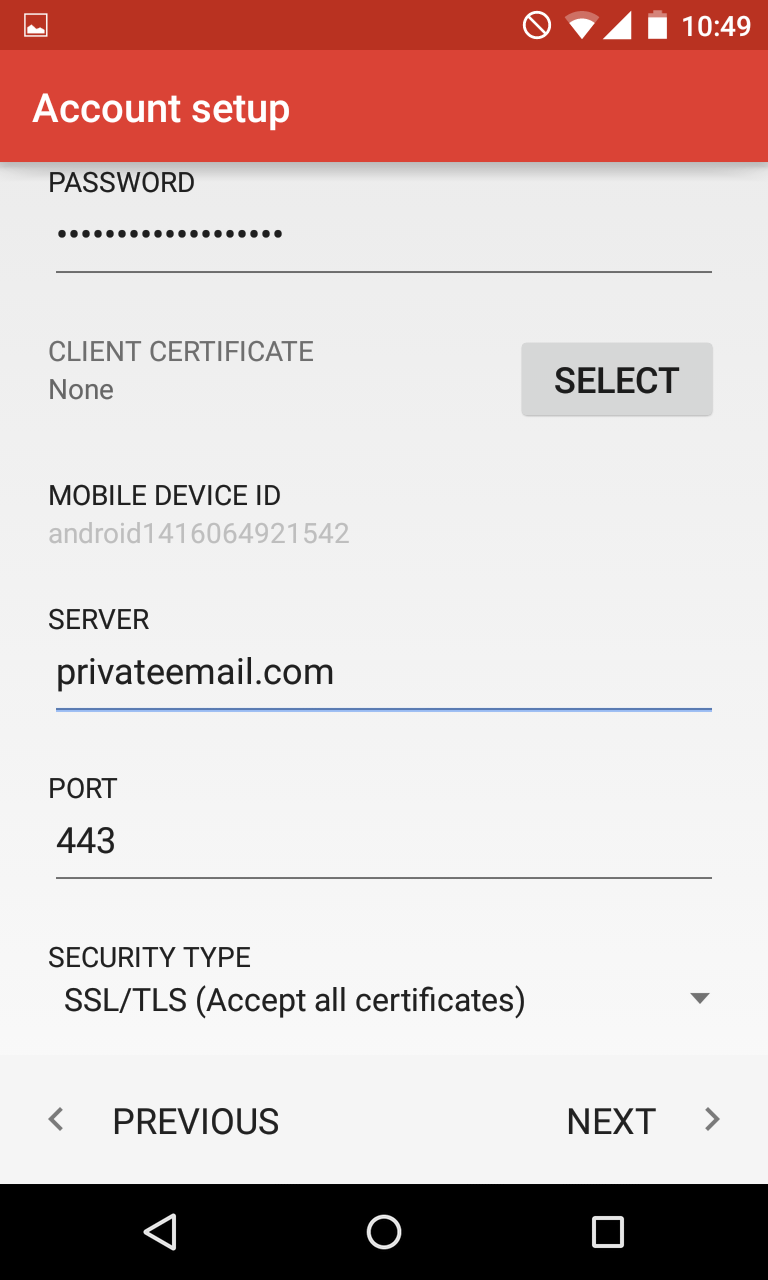This screenshot has width=768, height=1280.
Task: Go to the previous setup step
Action: [x=165, y=1121]
